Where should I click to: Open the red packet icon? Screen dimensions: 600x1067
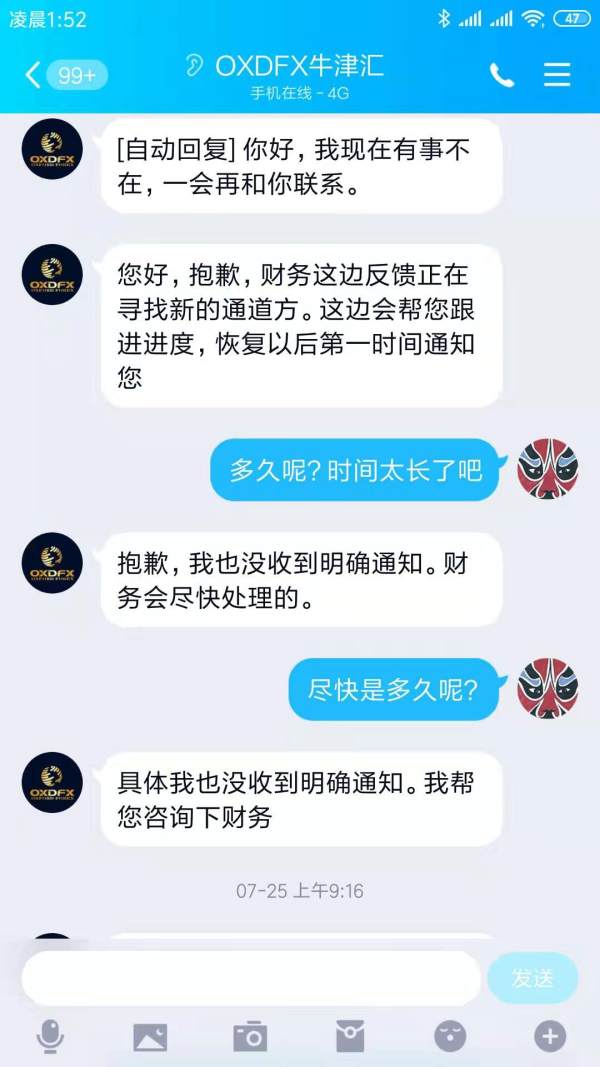coord(350,1037)
